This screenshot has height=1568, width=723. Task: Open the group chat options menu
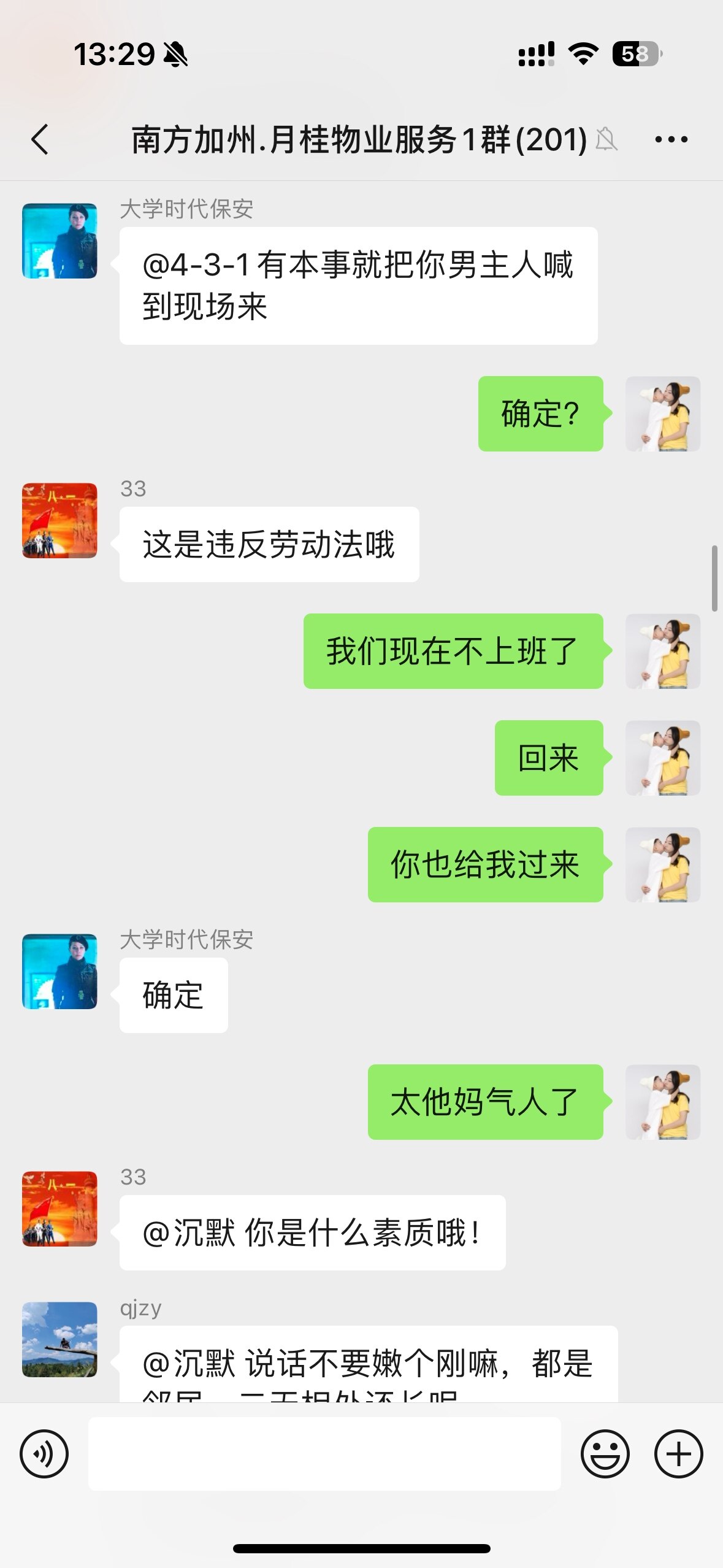[671, 139]
